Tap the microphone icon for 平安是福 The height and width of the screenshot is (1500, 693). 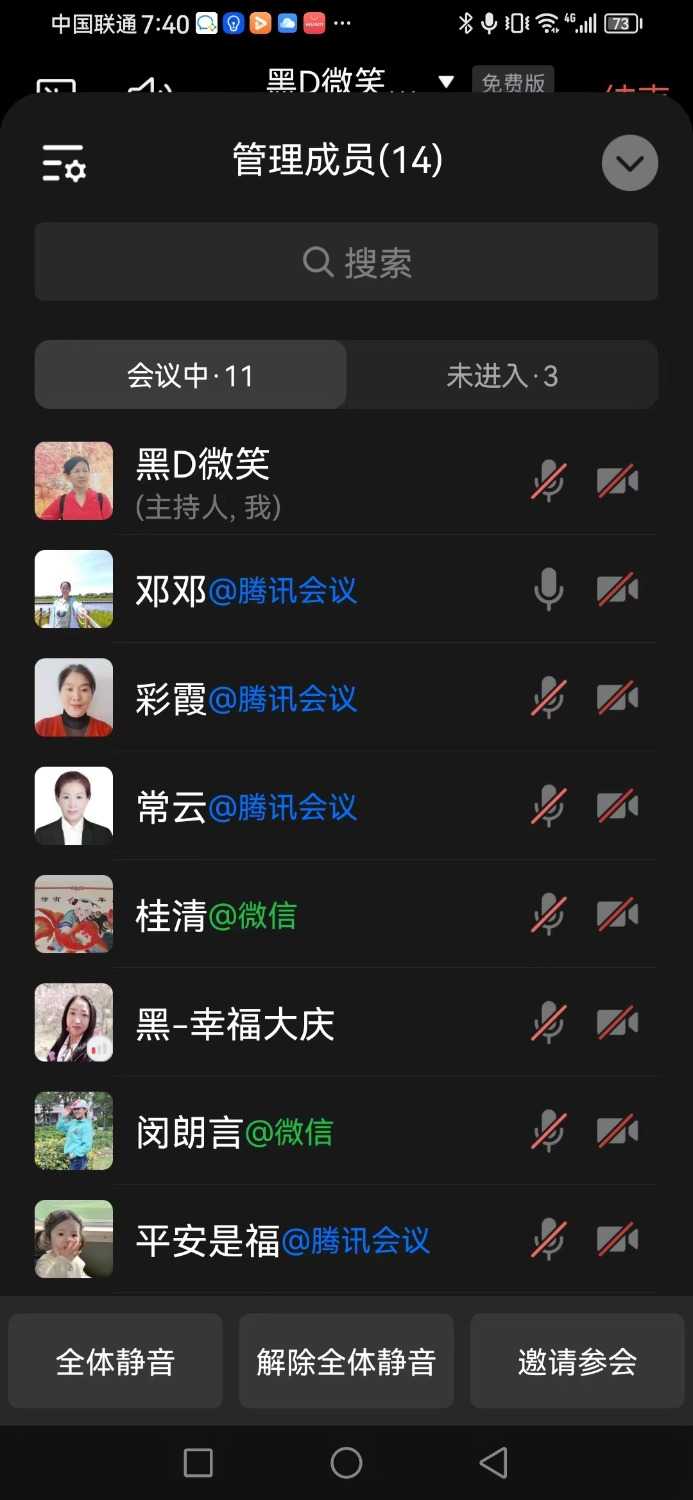548,1239
